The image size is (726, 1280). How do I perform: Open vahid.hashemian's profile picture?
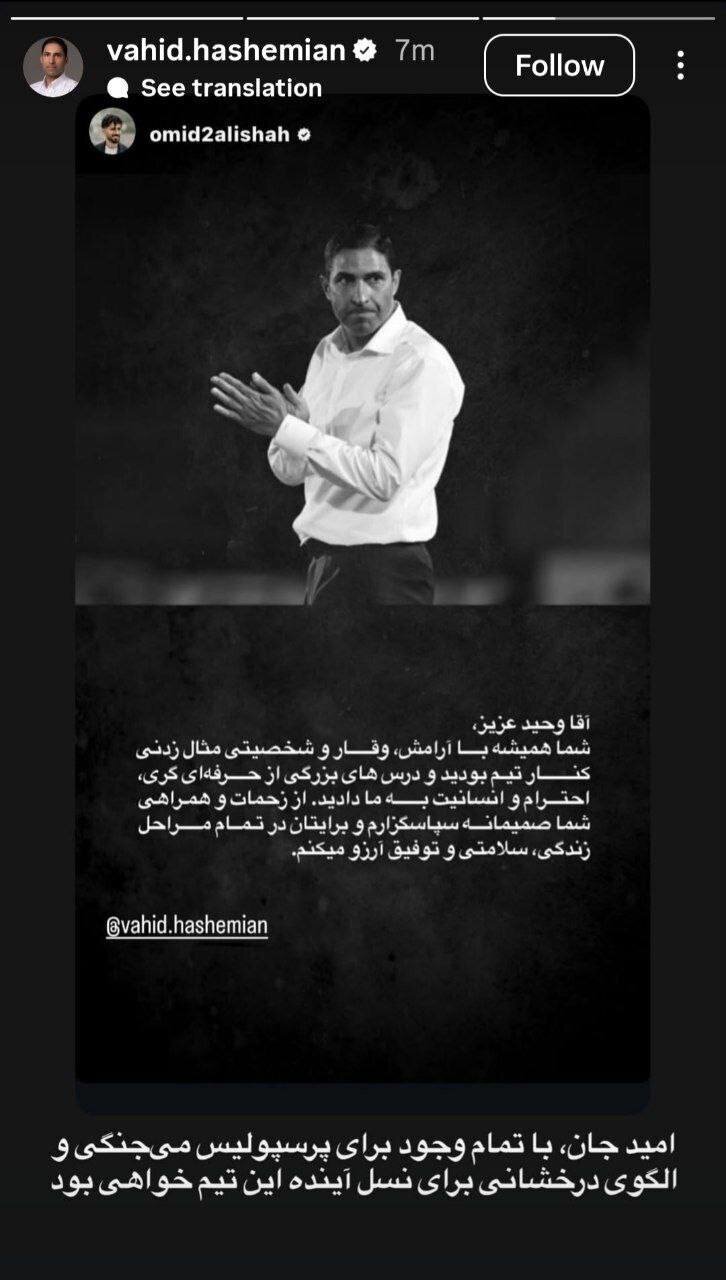pyautogui.click(x=53, y=66)
